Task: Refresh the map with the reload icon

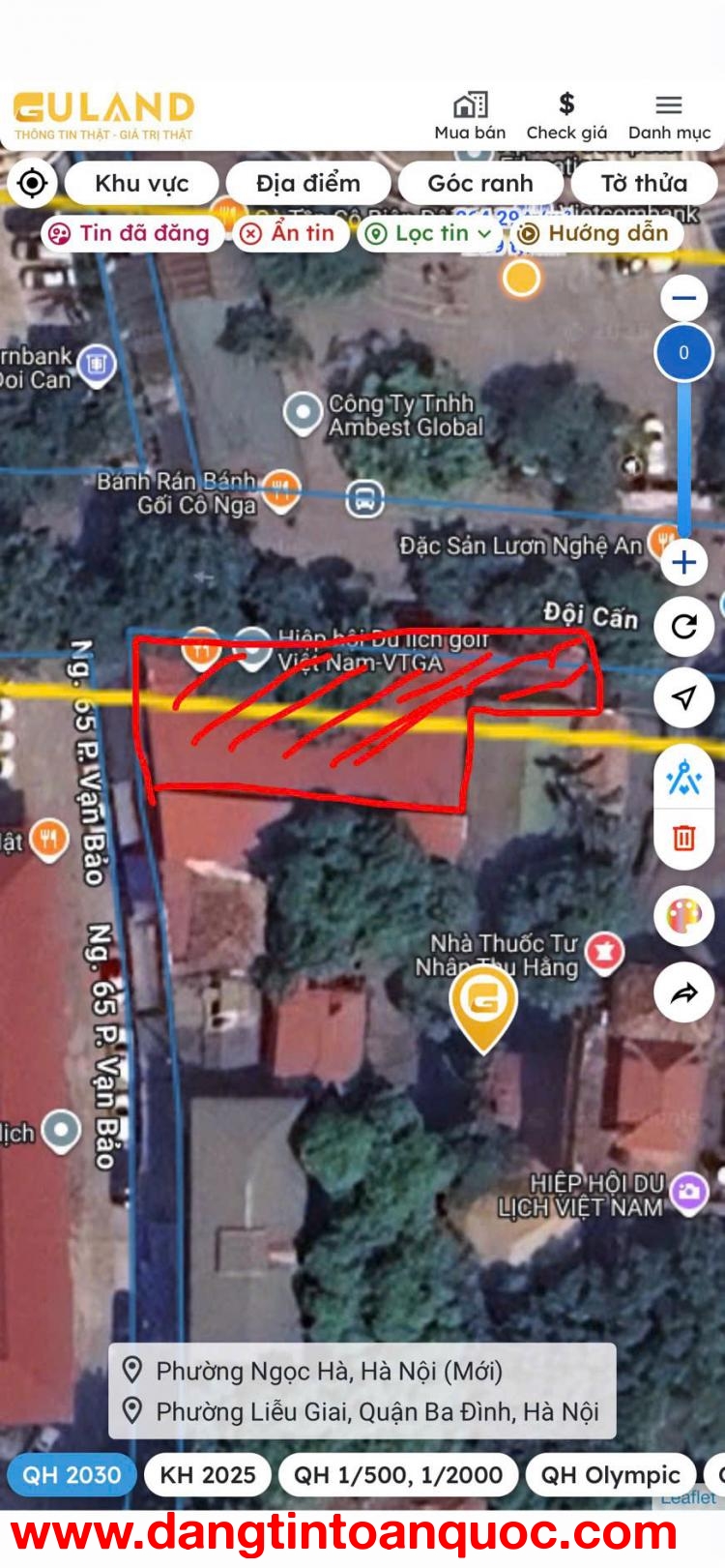Action: 683,626
